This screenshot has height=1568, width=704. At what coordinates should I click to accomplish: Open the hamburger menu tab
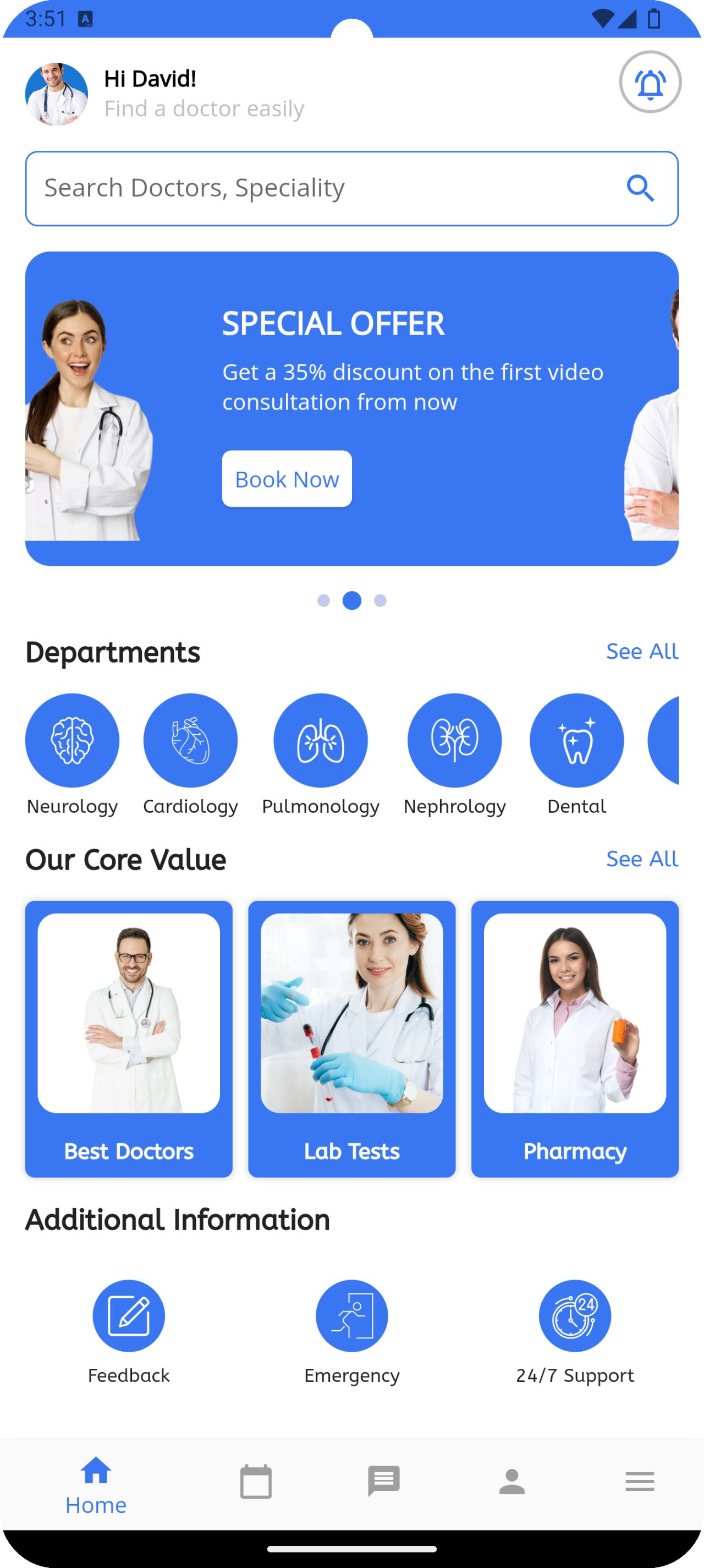(x=640, y=1482)
